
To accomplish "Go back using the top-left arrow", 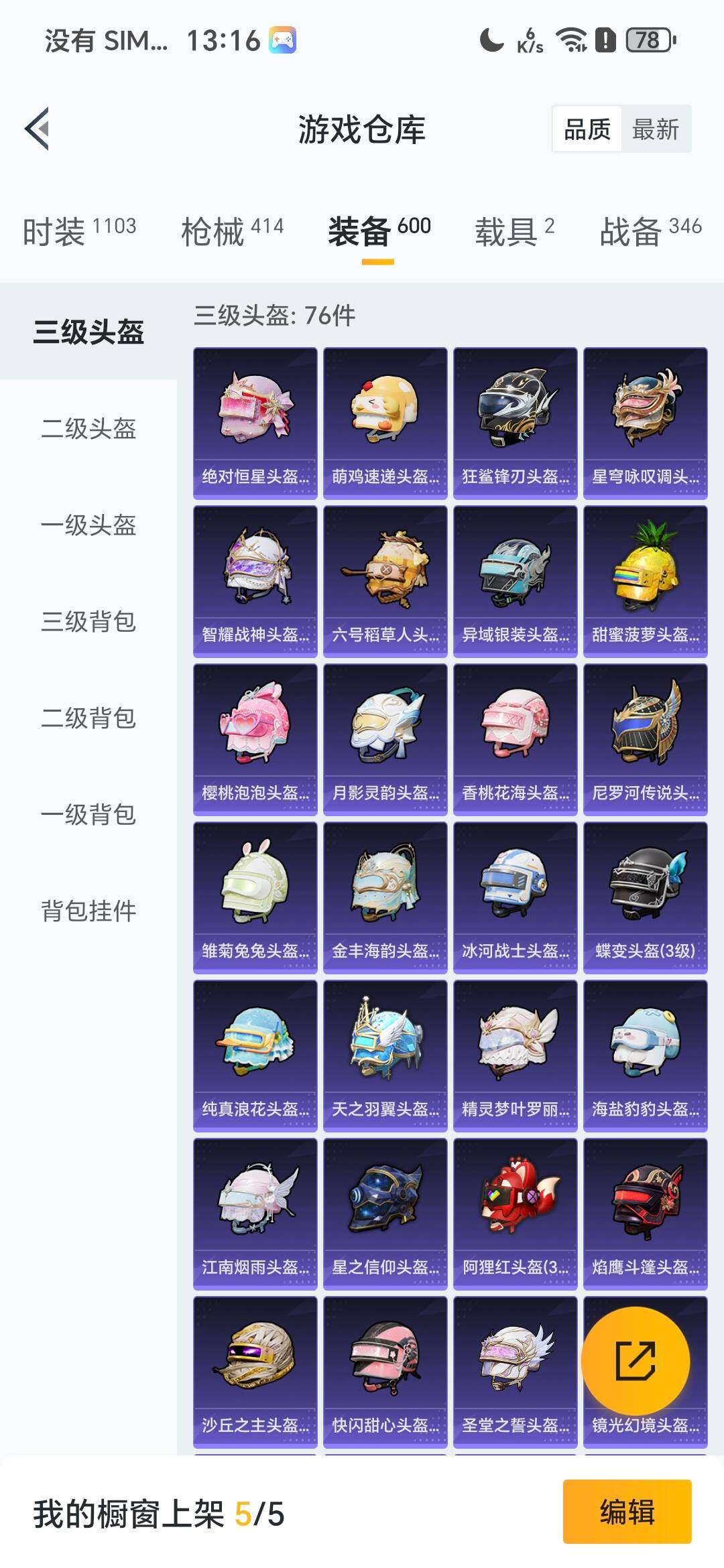I will tap(38, 129).
